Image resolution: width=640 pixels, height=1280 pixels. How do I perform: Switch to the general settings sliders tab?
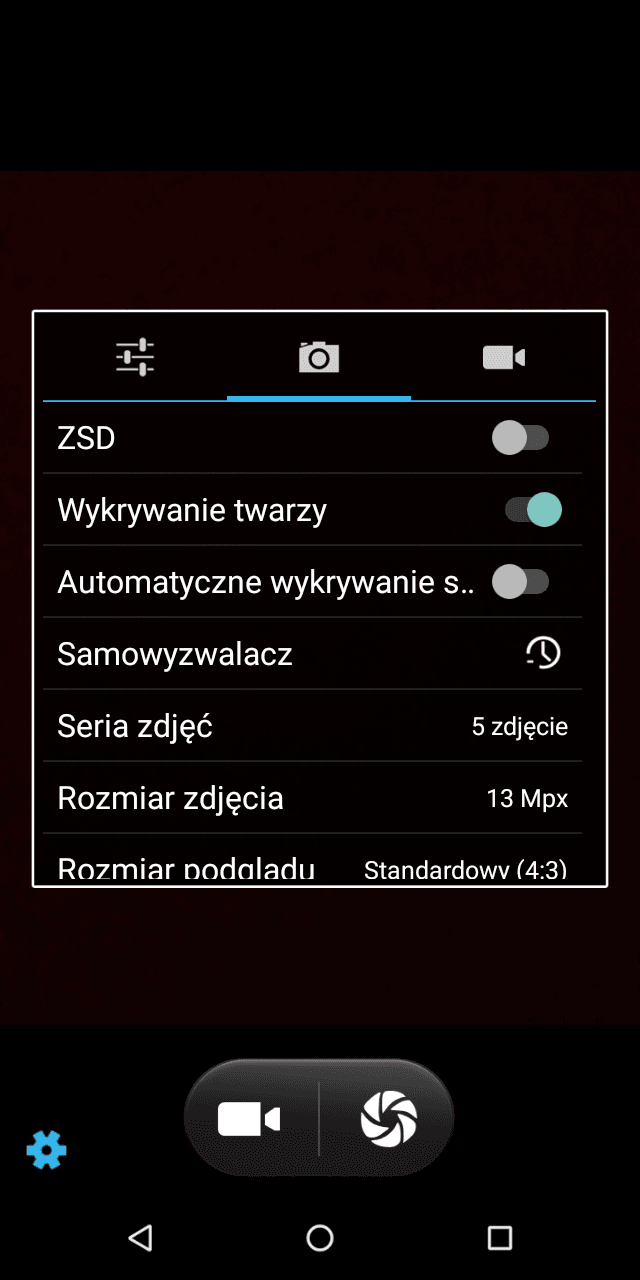(x=135, y=357)
